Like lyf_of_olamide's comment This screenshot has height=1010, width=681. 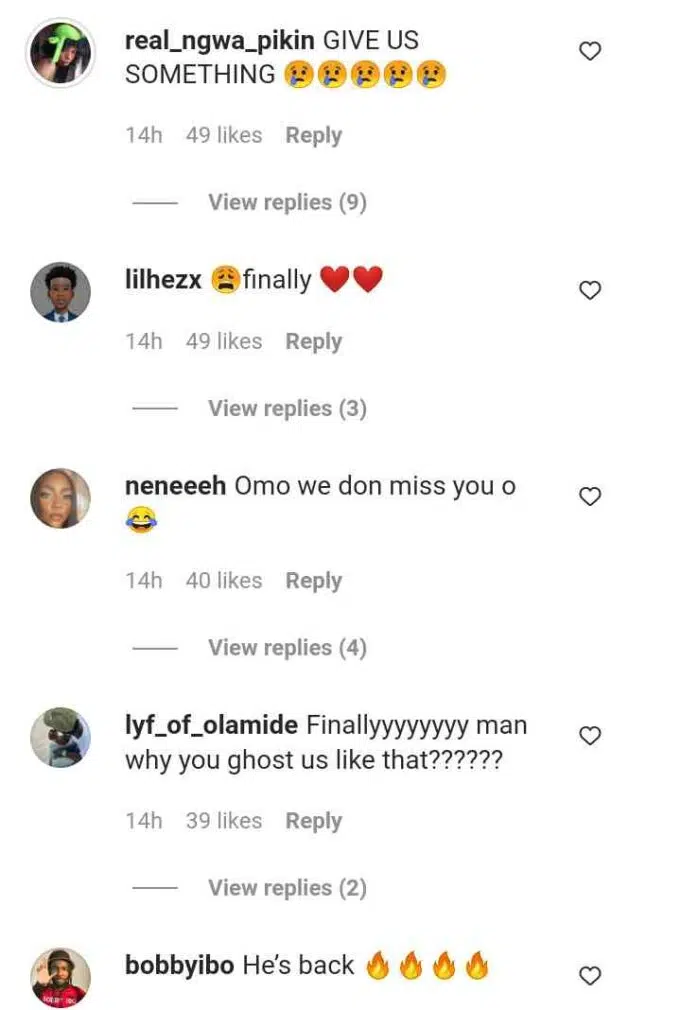(590, 736)
